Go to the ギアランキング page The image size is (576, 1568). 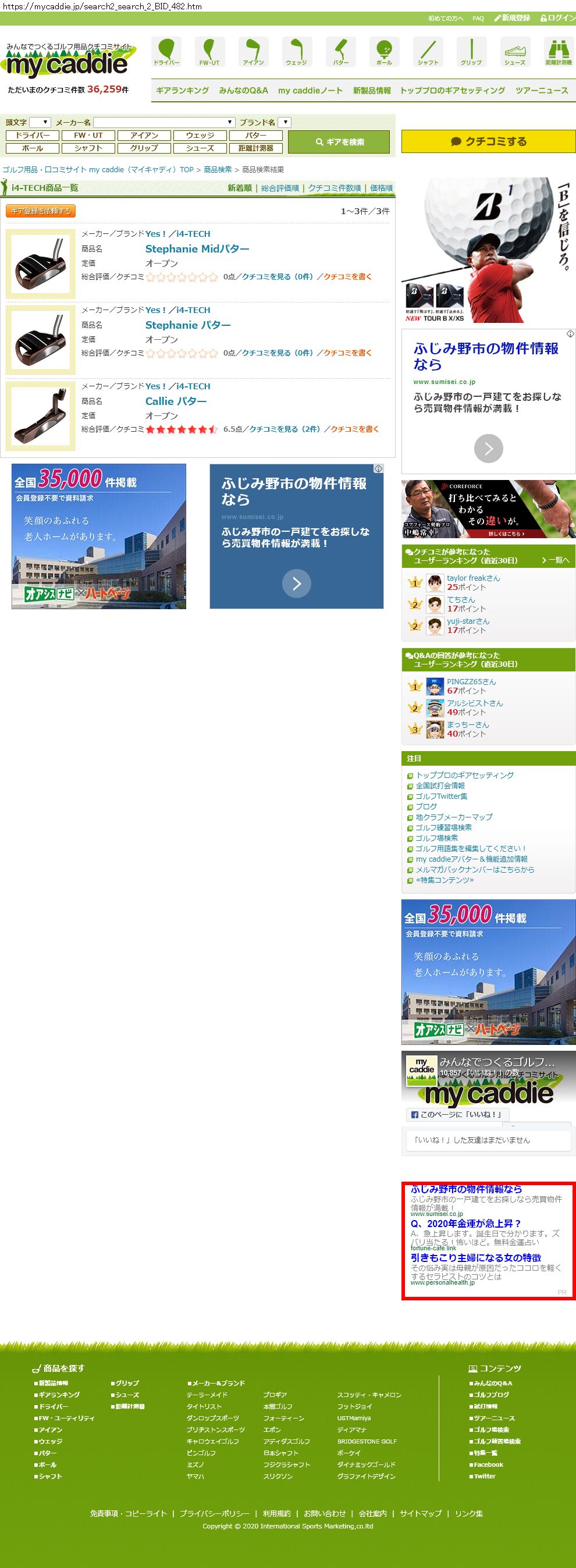pos(182,91)
